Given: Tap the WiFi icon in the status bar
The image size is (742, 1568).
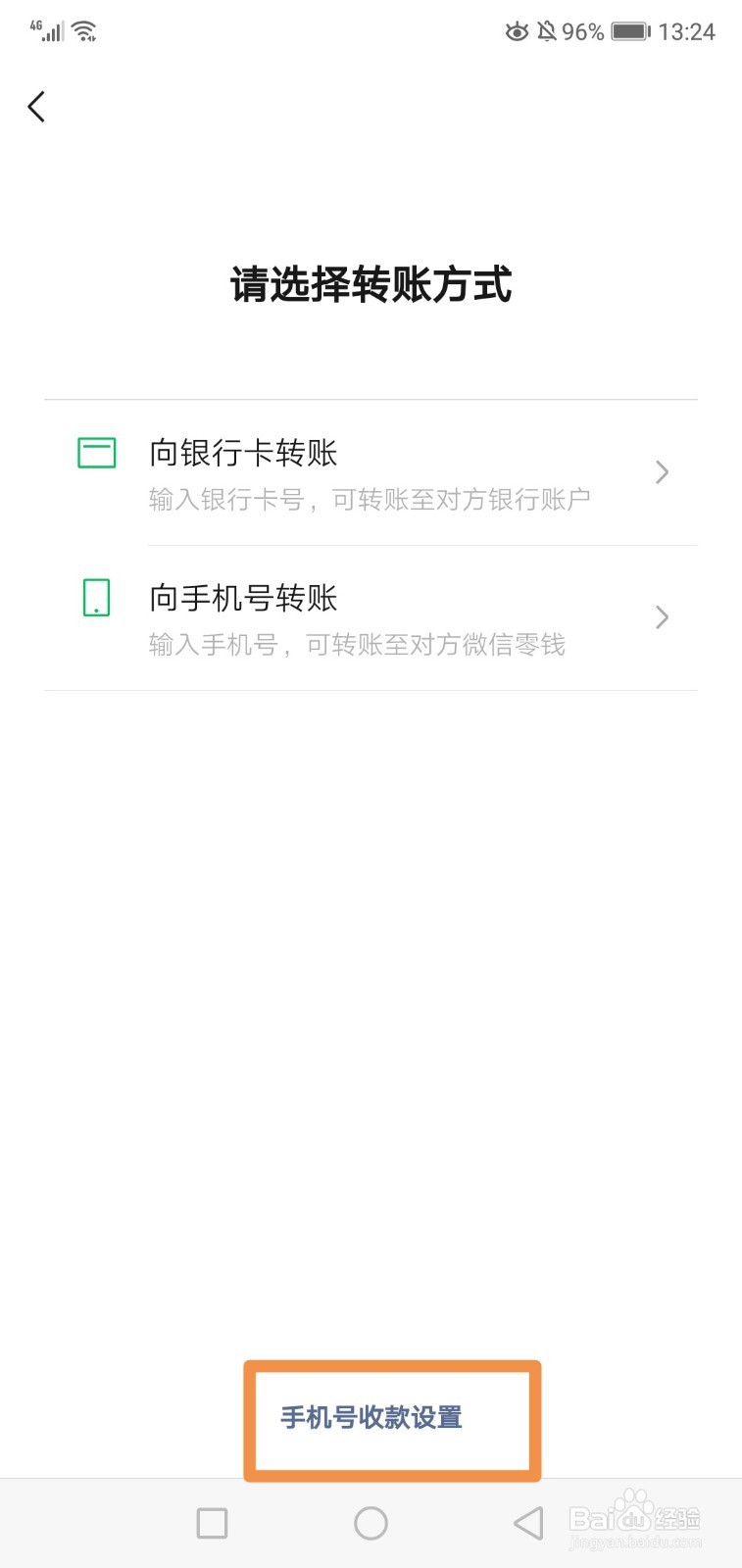Looking at the screenshot, I should click(x=84, y=29).
